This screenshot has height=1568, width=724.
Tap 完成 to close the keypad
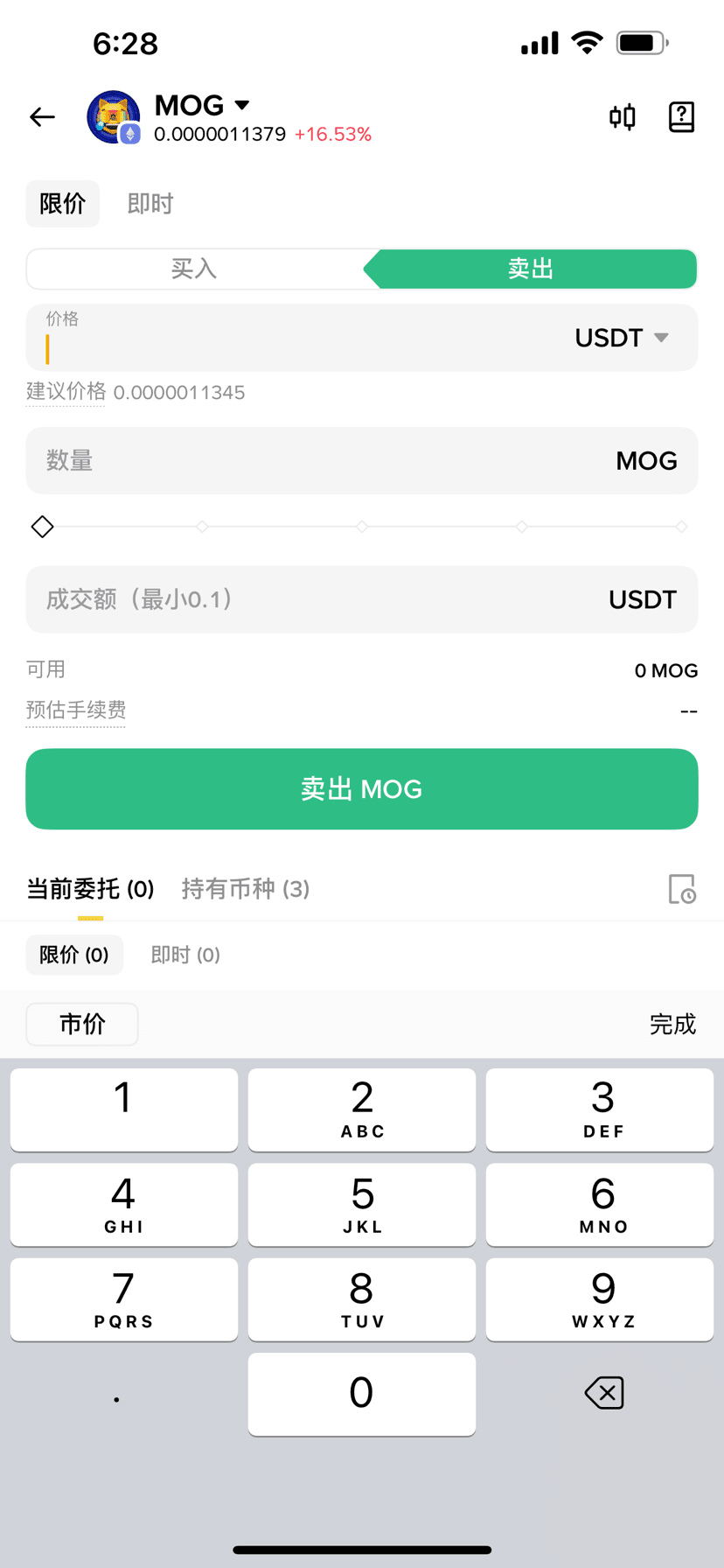(x=672, y=1024)
